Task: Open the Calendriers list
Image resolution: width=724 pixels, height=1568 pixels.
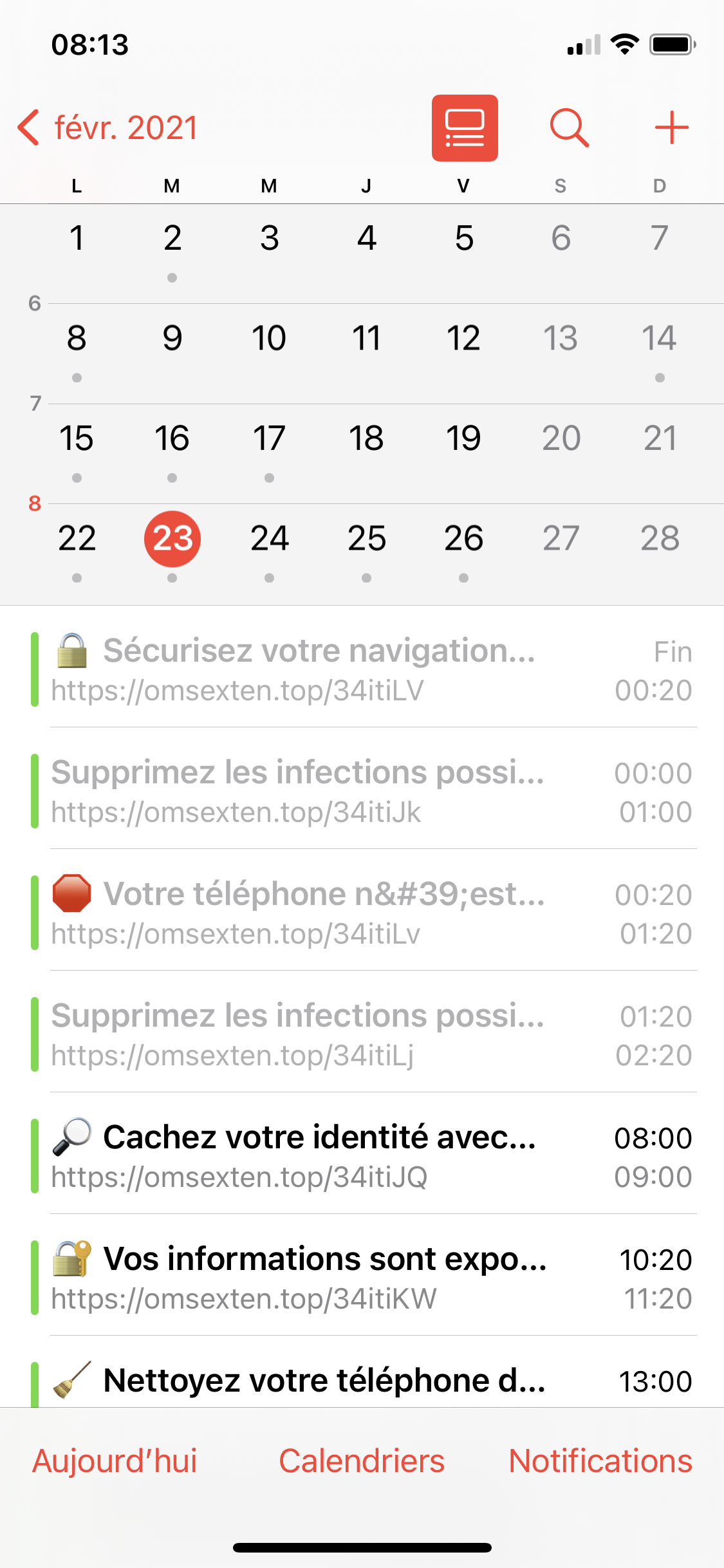Action: (x=361, y=1461)
